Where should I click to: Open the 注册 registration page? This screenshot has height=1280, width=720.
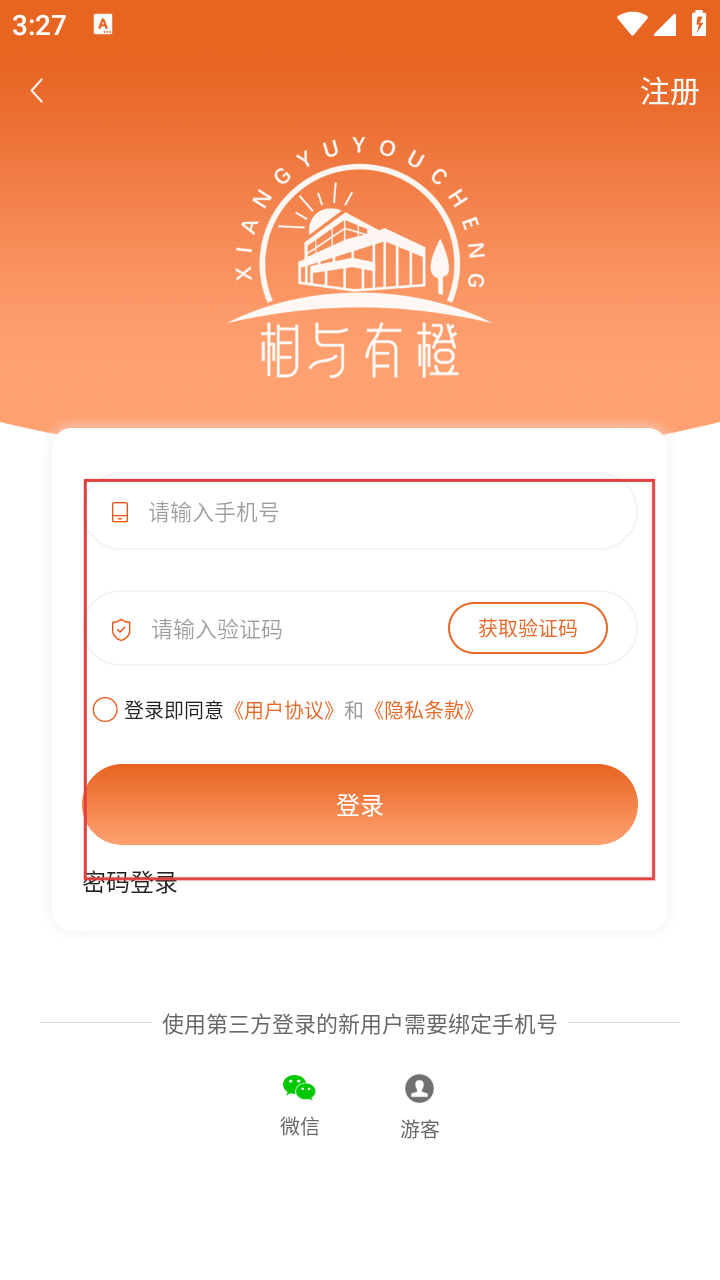tap(669, 92)
